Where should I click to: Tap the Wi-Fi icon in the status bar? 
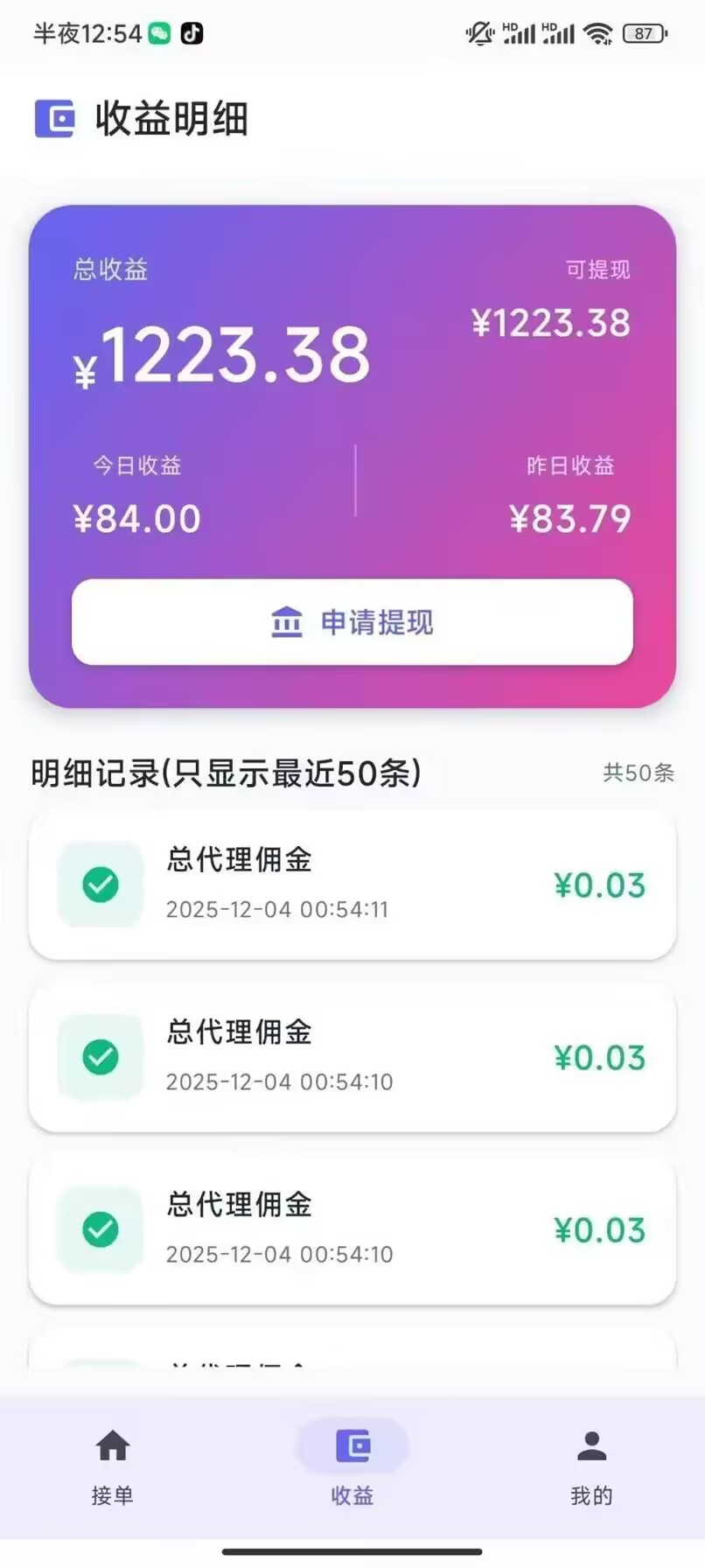coord(598,32)
